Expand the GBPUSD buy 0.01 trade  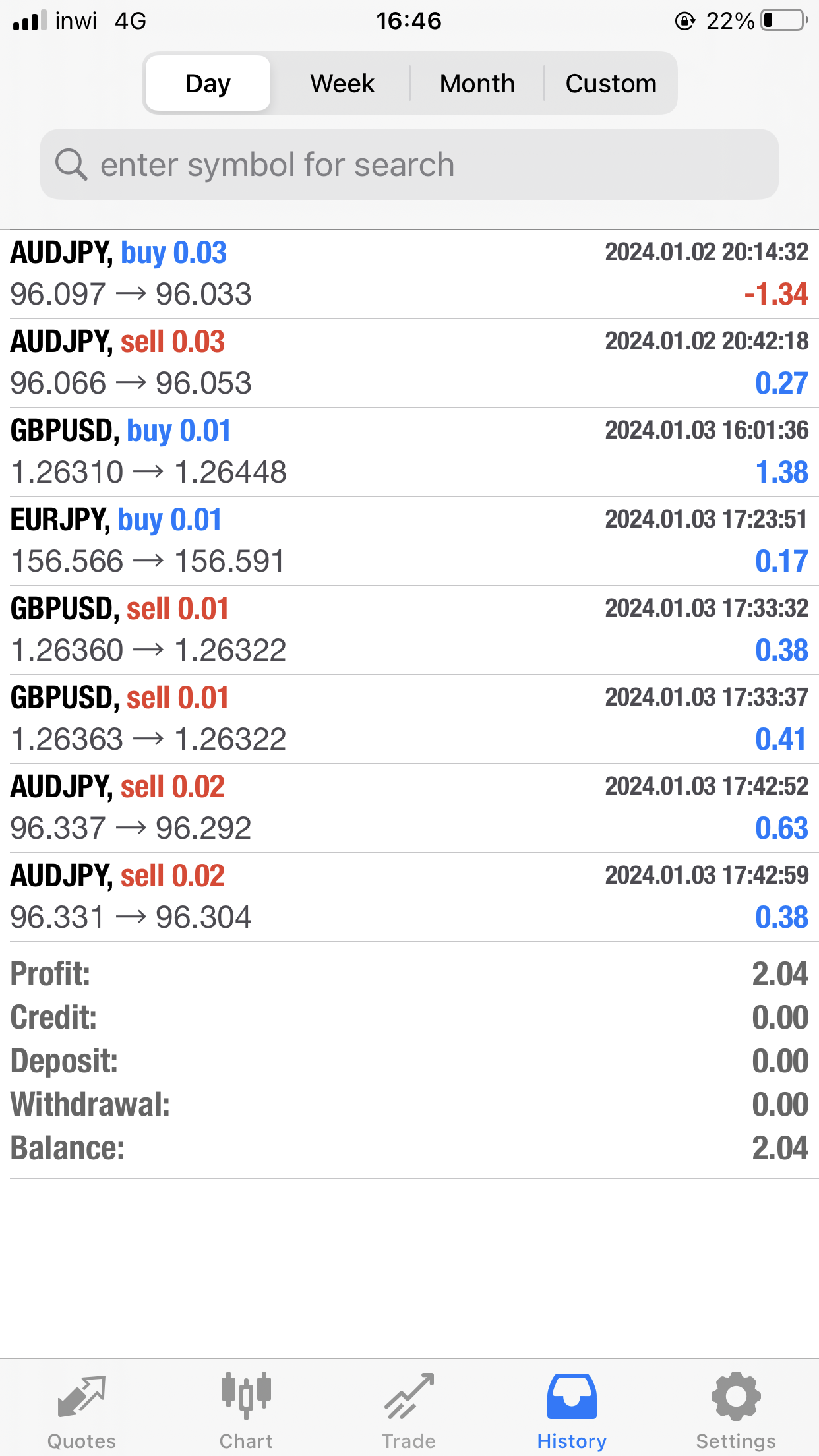[x=409, y=452]
